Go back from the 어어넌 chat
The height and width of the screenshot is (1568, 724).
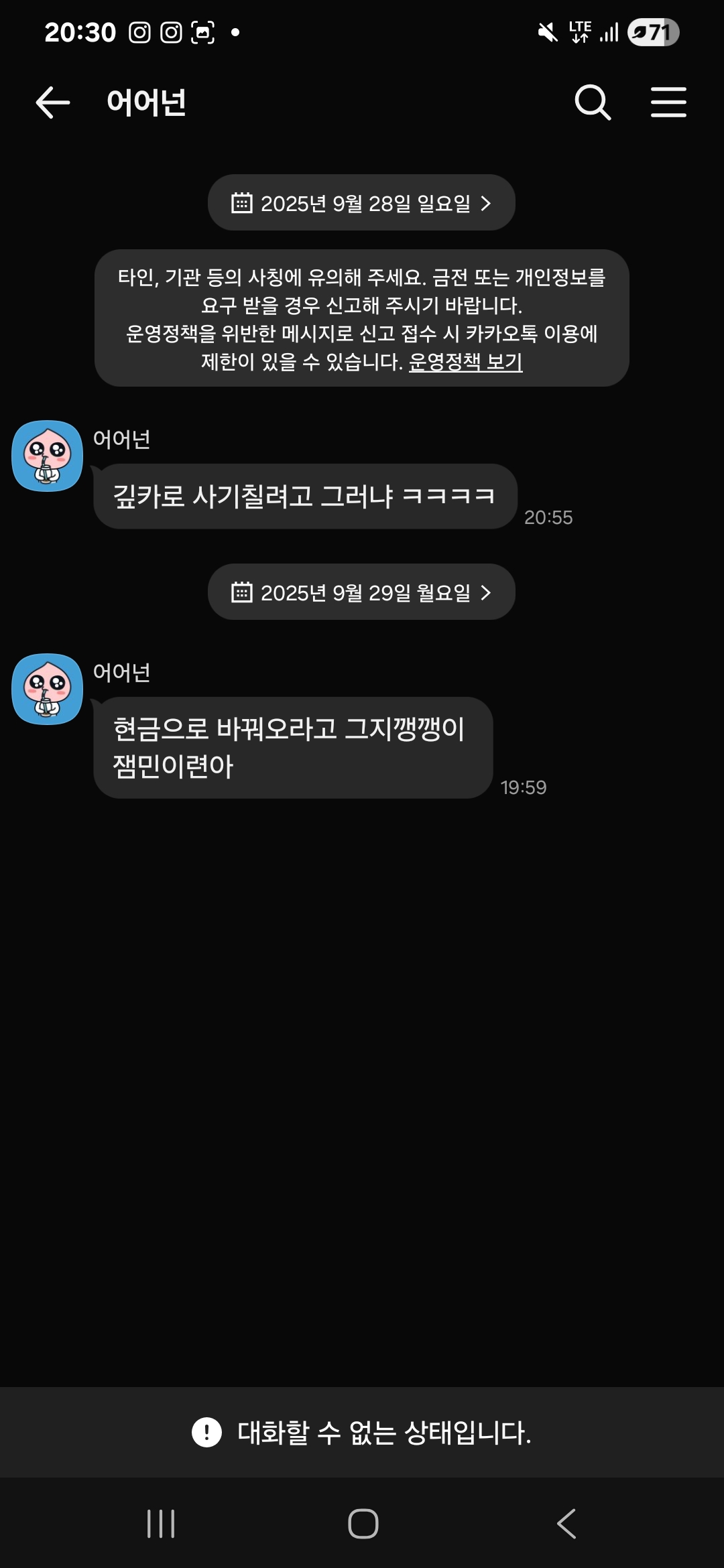click(52, 103)
